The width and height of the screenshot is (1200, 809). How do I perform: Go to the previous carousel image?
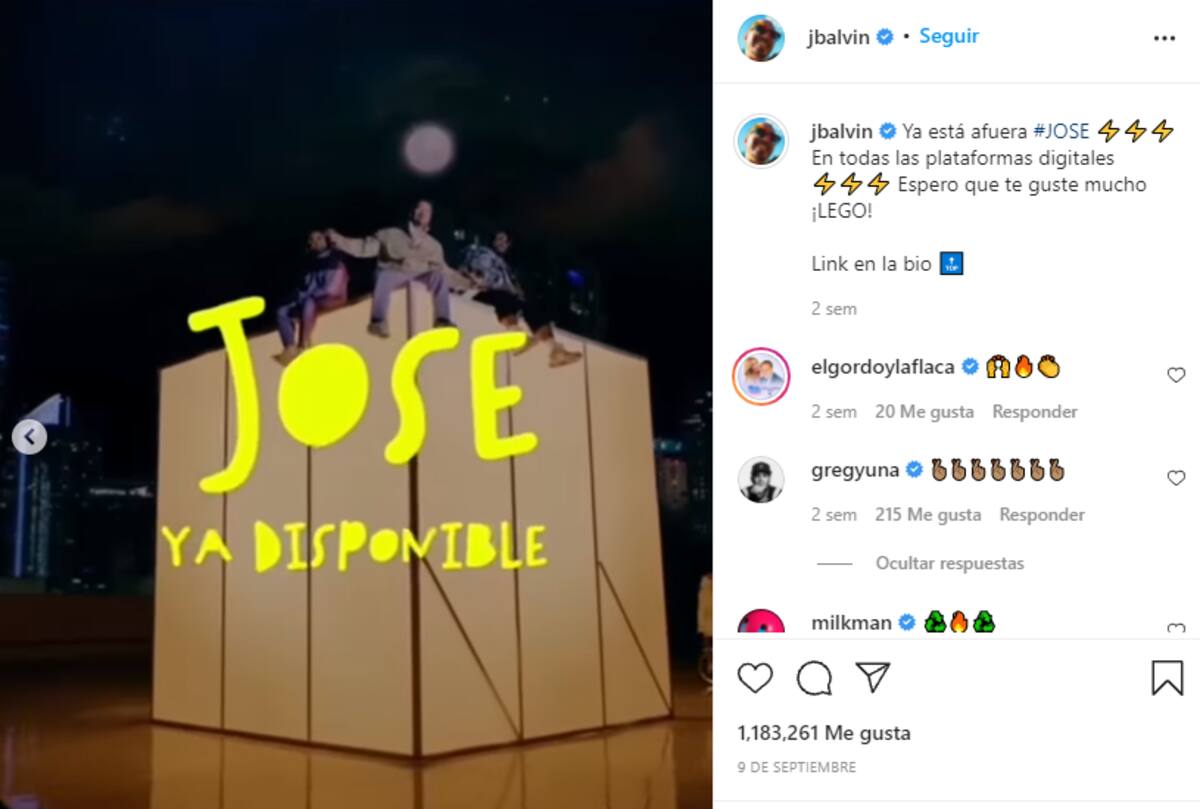[x=29, y=436]
